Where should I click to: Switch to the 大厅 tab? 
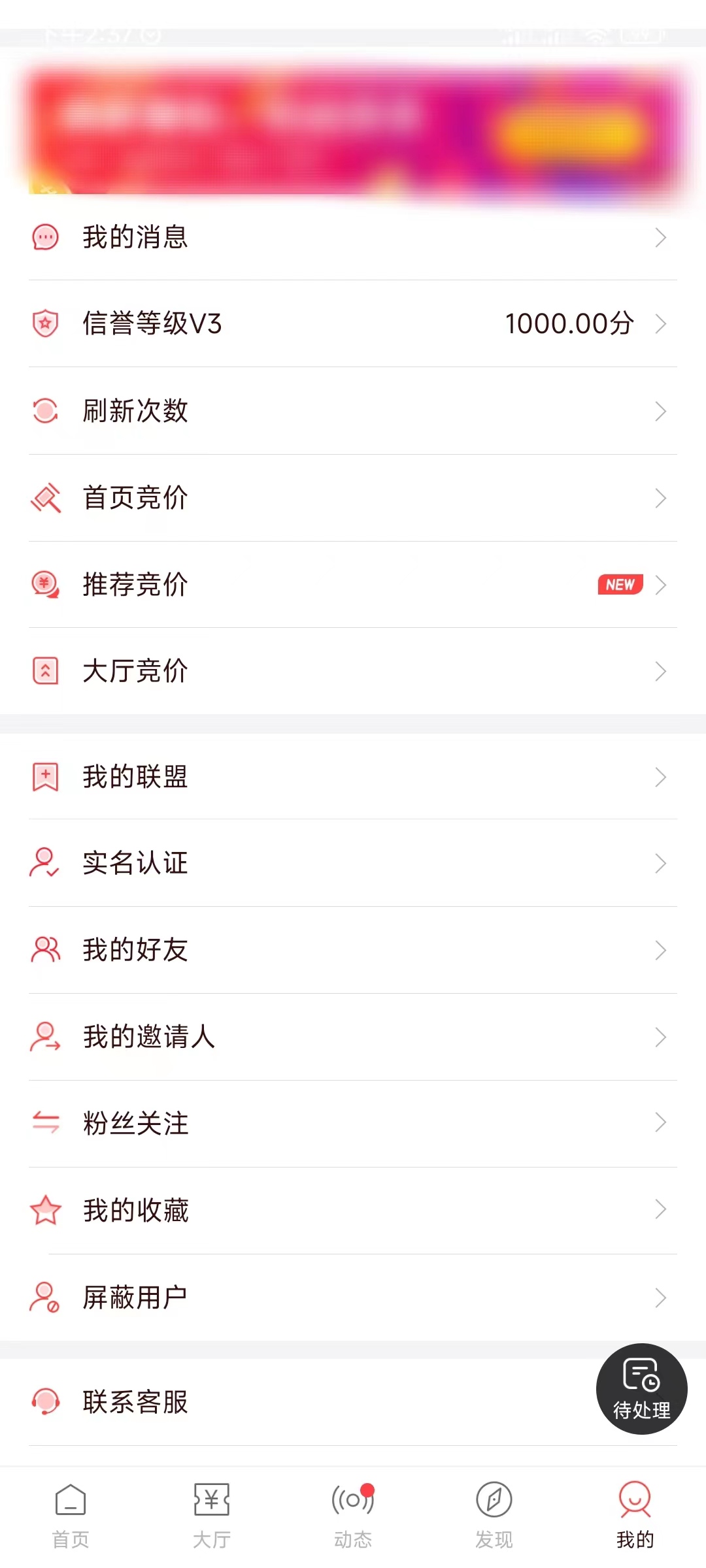coord(211,1516)
